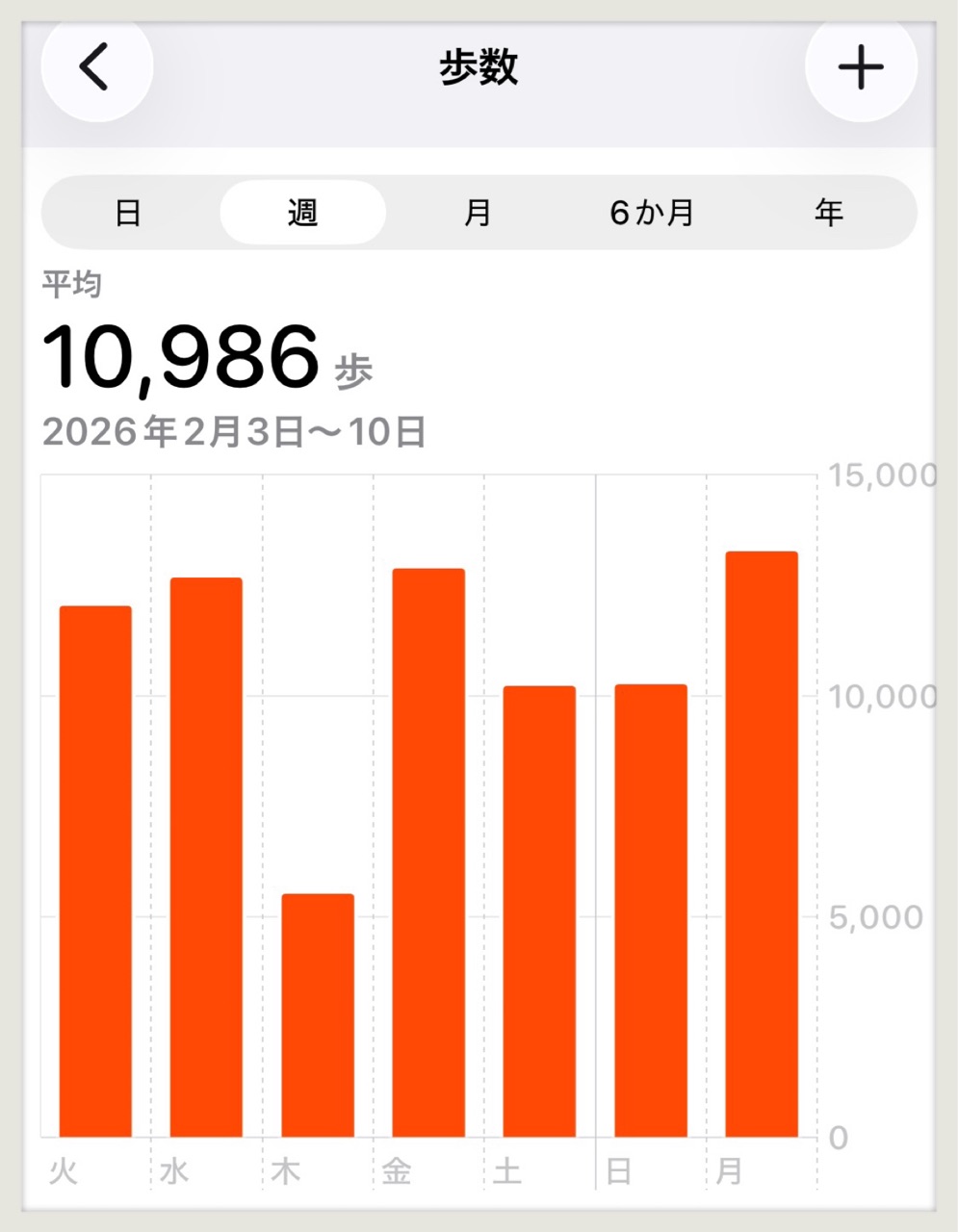
Task: Select the 金 (Friday) bar in the chart
Action: click(x=428, y=853)
